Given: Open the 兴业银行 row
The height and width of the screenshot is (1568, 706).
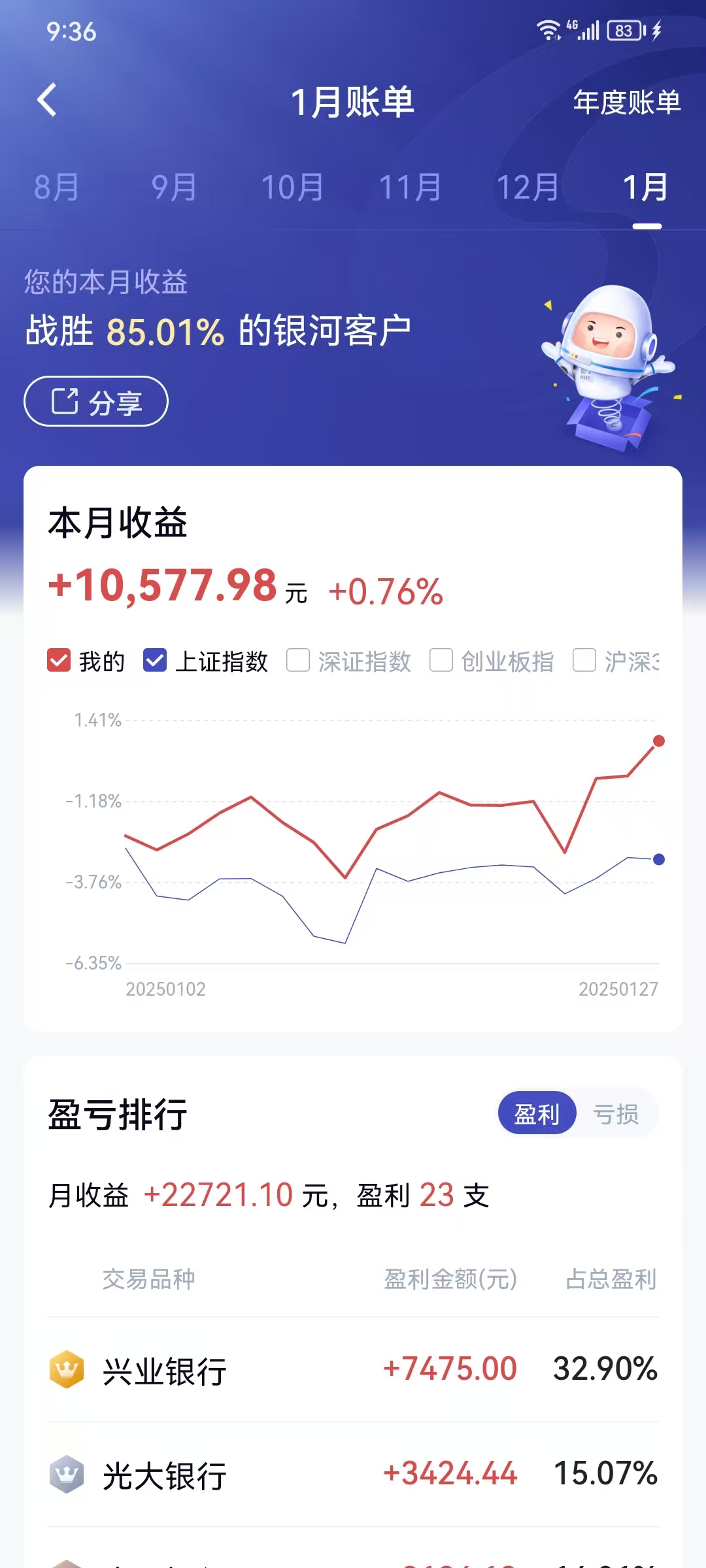Looking at the screenshot, I should [353, 1370].
